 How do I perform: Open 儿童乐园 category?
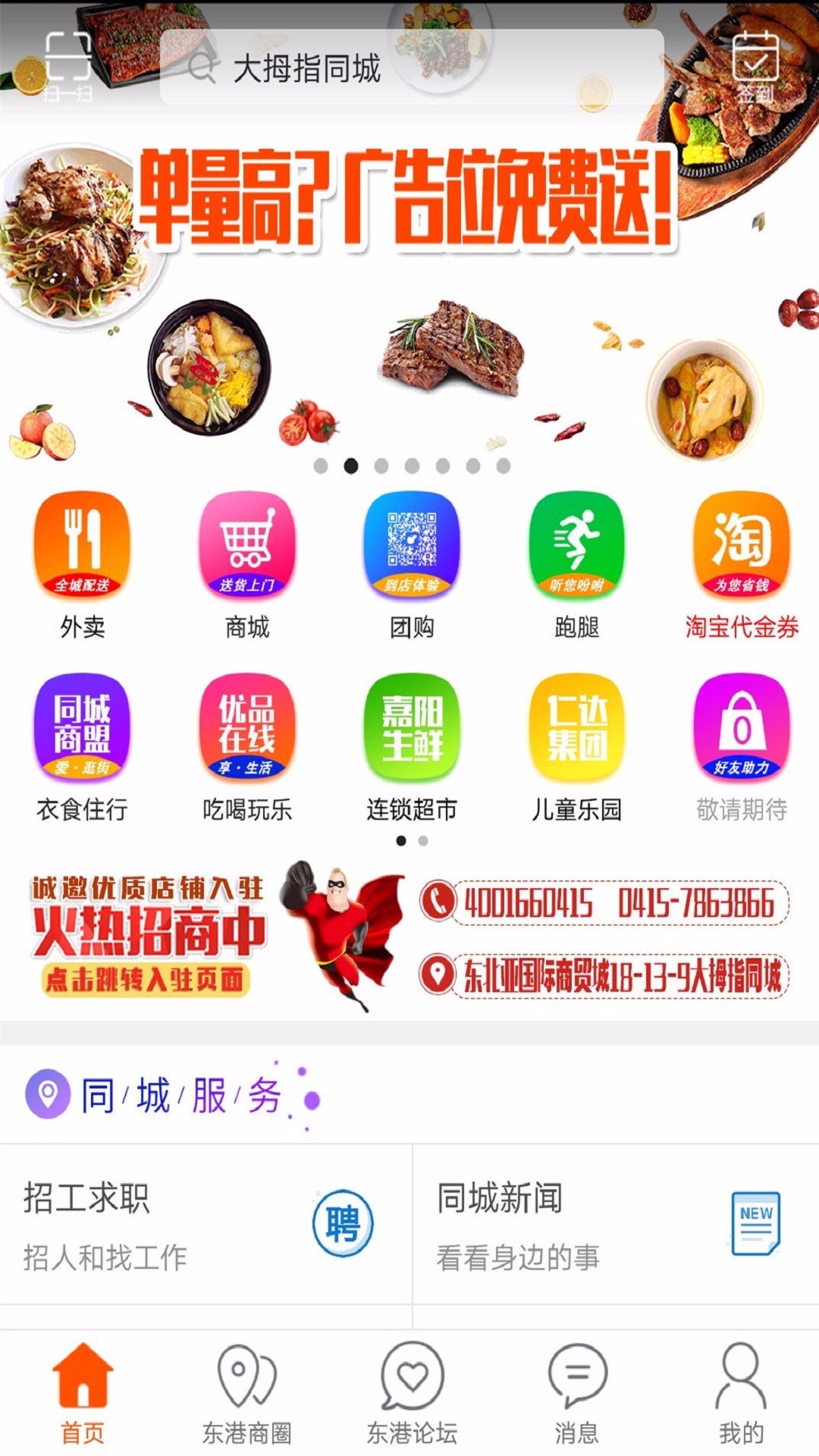pyautogui.click(x=576, y=747)
